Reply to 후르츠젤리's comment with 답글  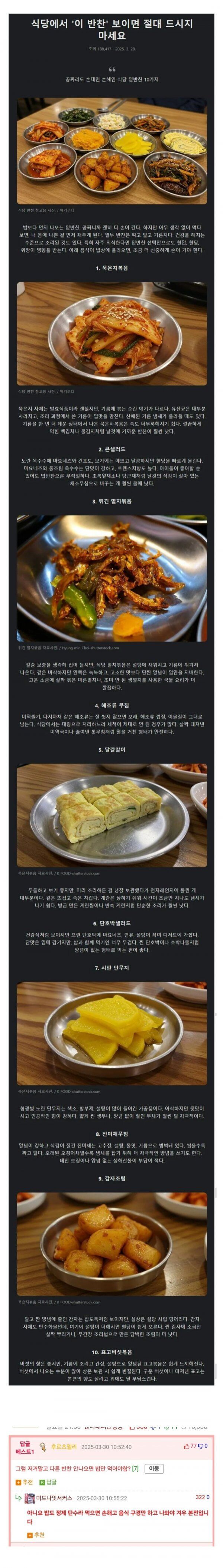coord(48,1482)
